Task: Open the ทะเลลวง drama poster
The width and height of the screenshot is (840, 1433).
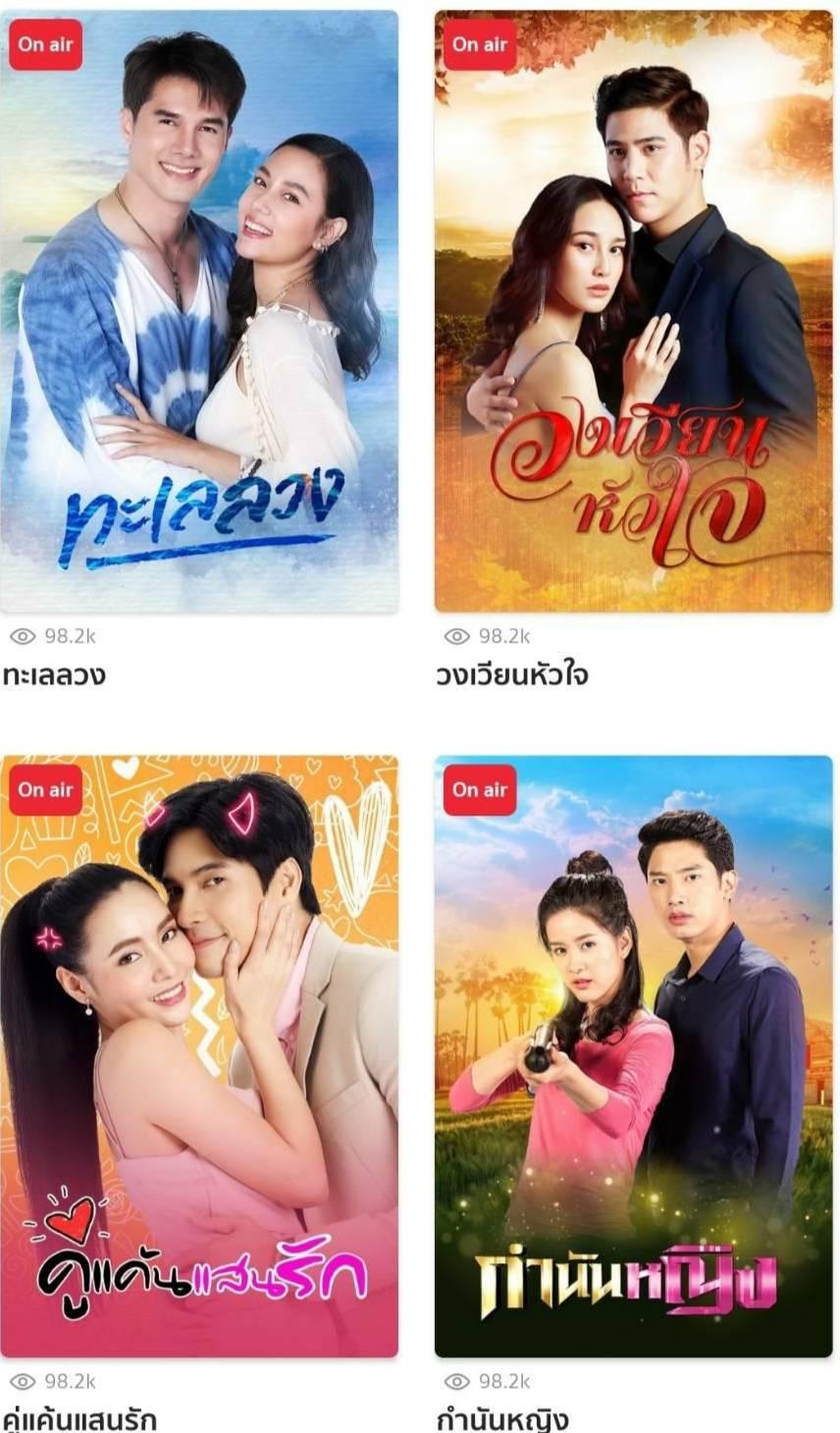Action: pos(199,311)
